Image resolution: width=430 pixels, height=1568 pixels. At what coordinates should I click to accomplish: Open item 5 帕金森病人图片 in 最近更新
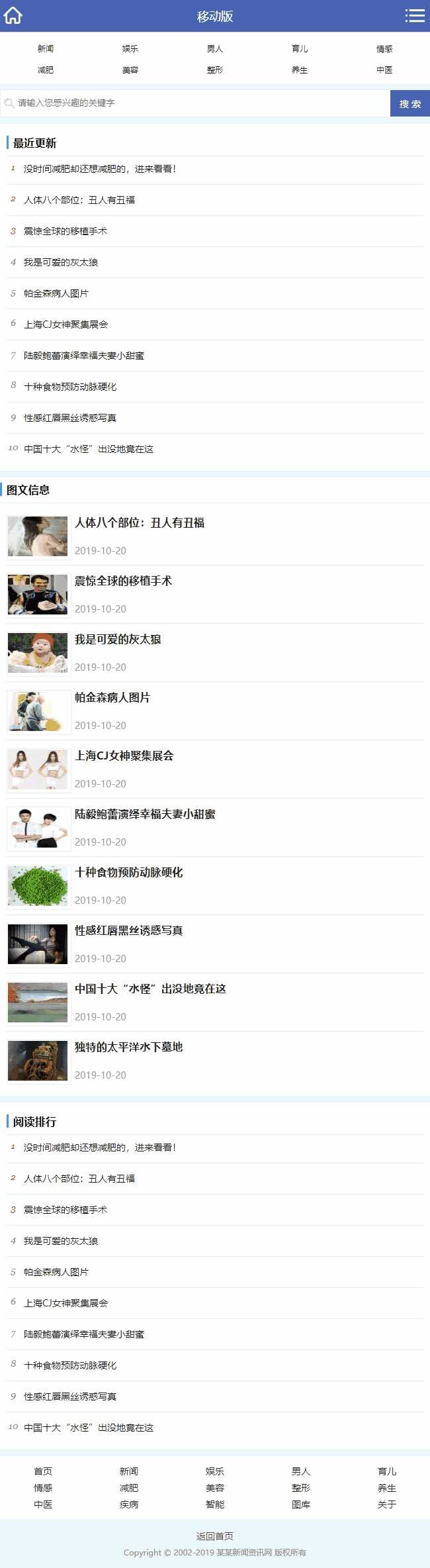click(x=56, y=293)
